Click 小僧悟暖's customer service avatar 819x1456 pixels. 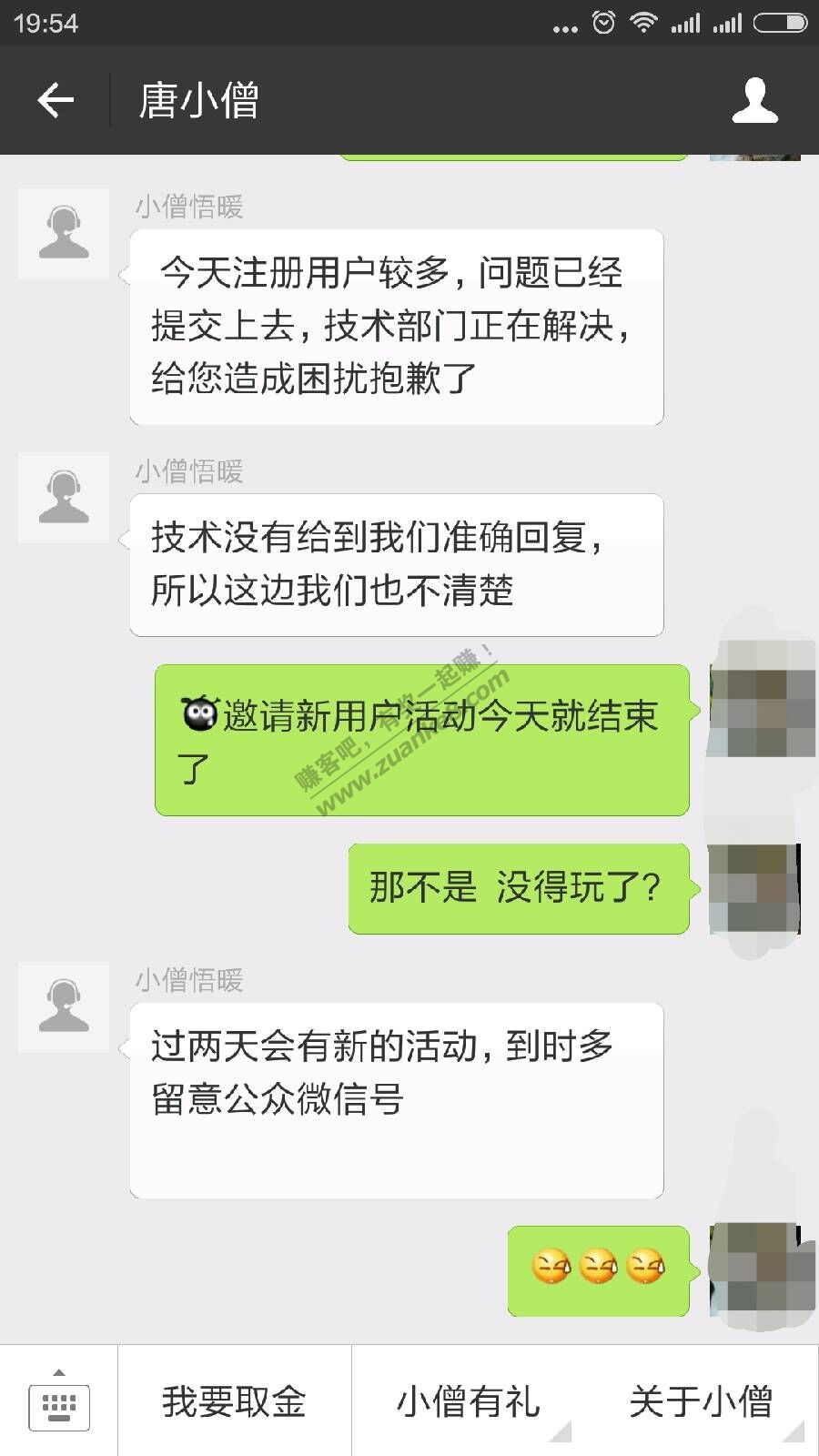(64, 234)
